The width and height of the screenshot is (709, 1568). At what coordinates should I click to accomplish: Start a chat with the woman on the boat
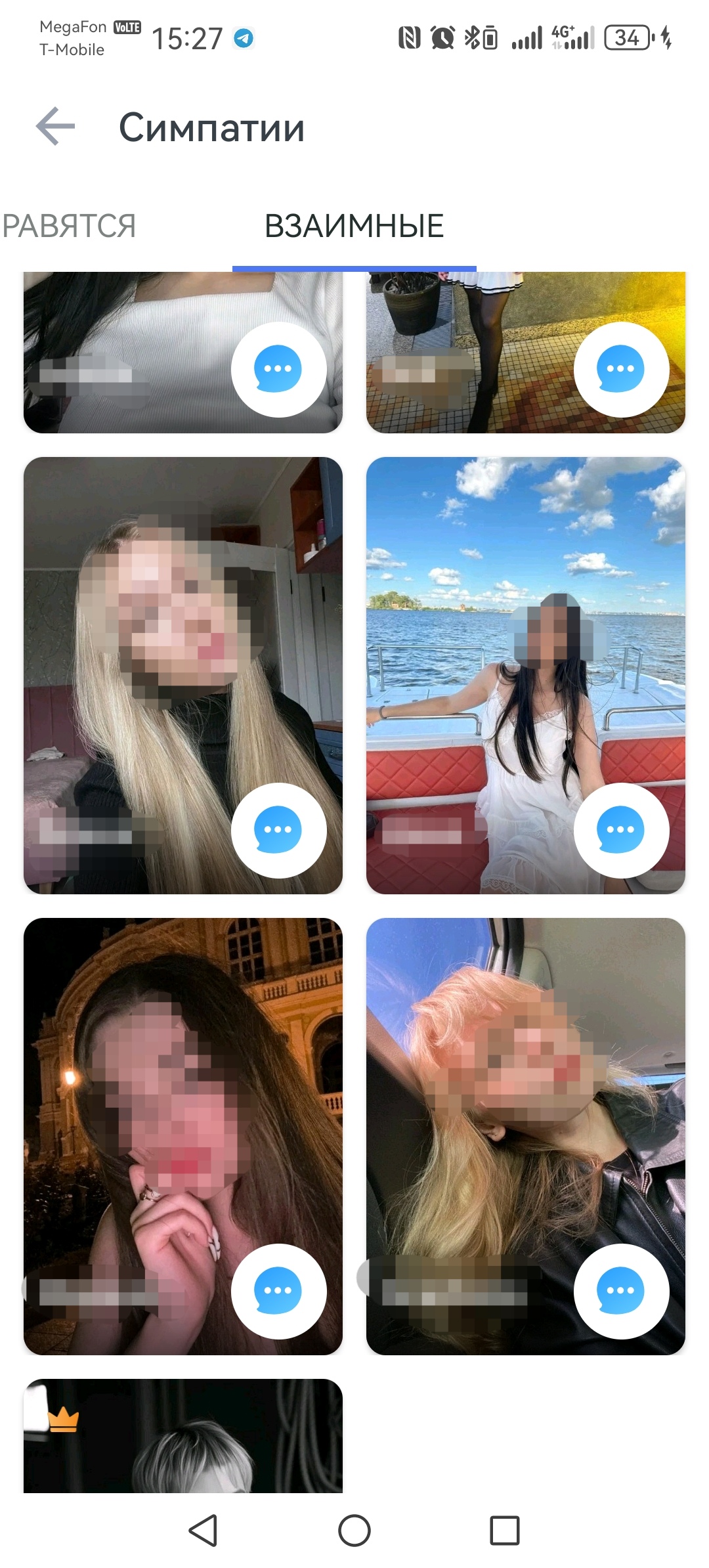(x=621, y=830)
